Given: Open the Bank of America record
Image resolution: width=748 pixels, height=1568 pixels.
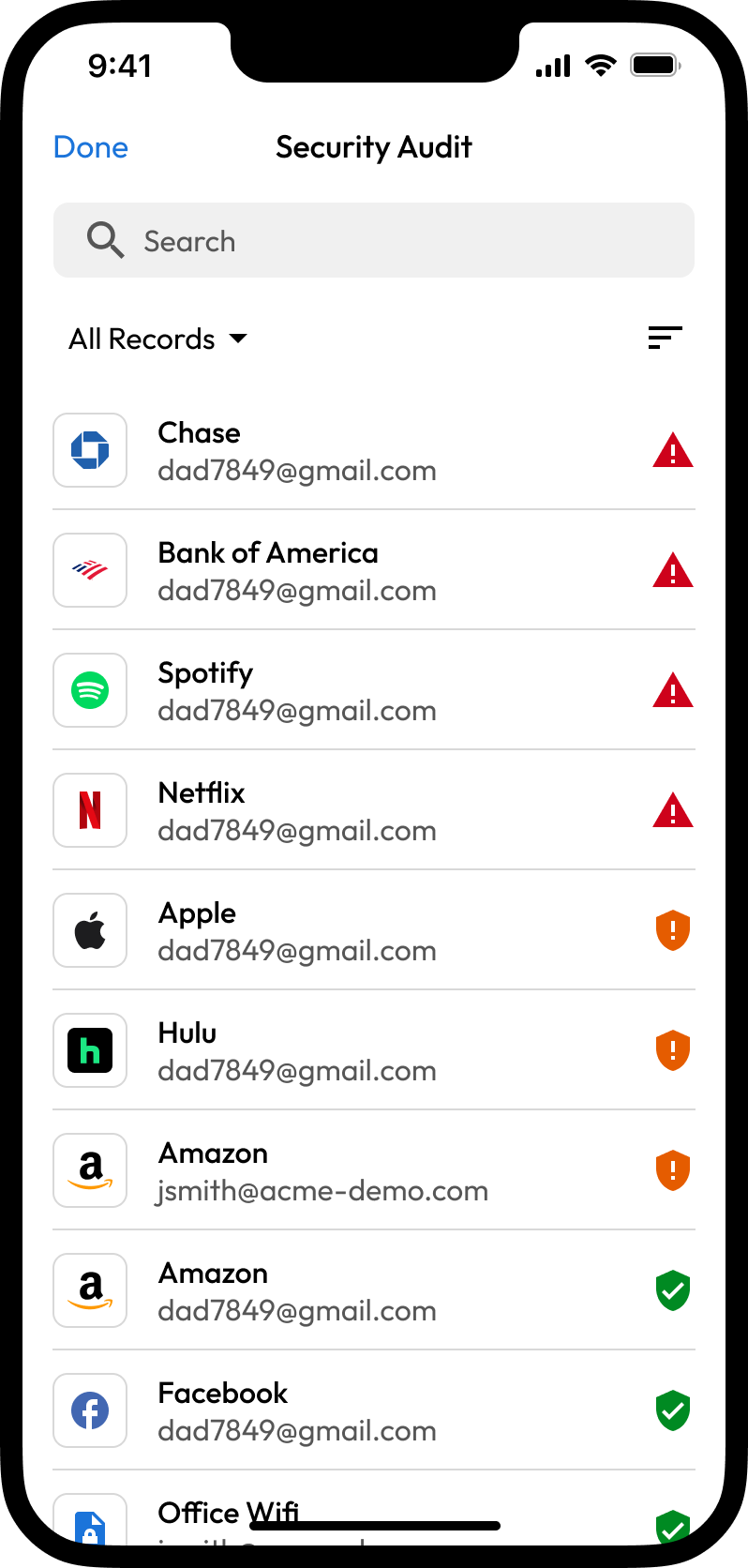Looking at the screenshot, I should point(373,571).
